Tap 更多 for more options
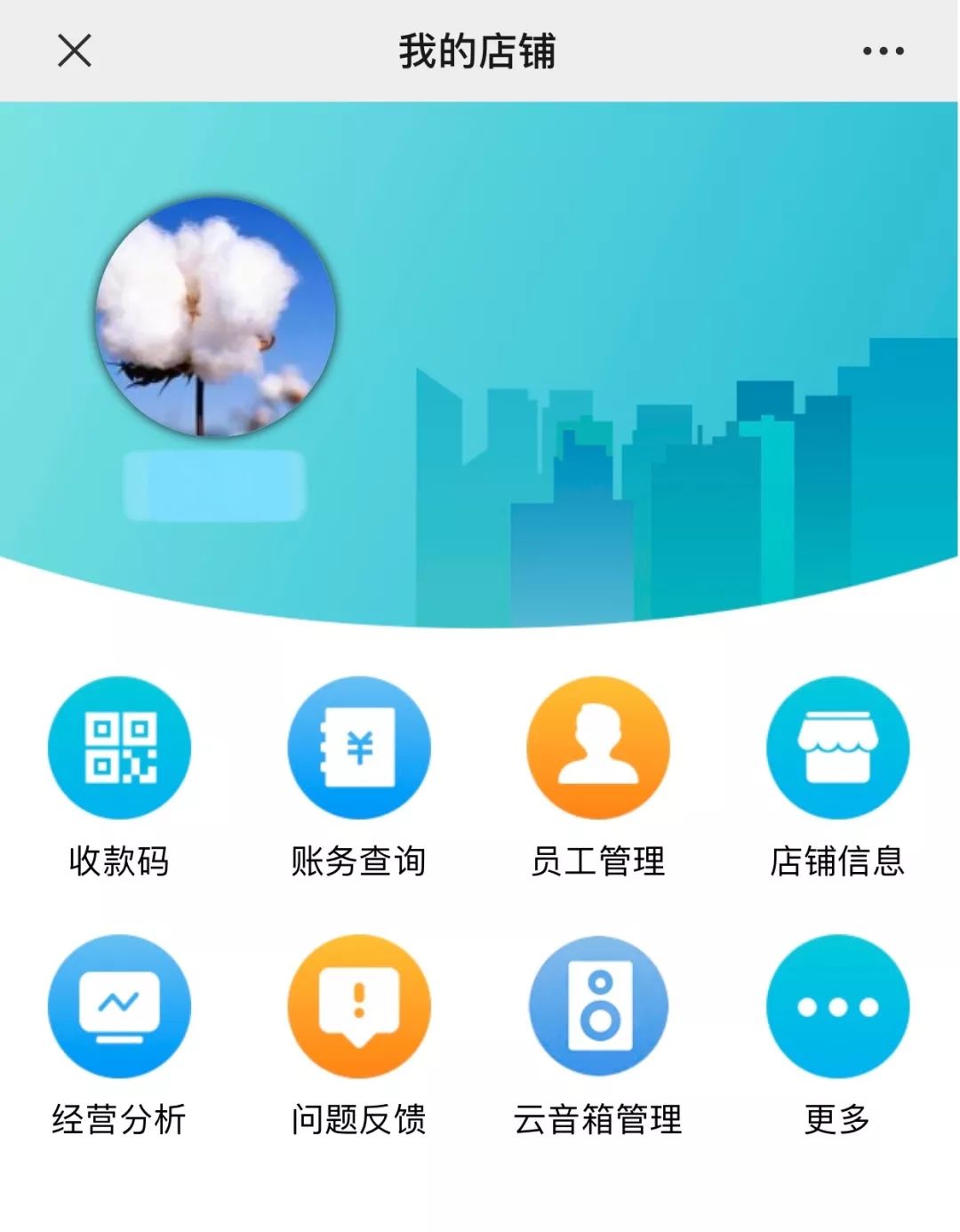This screenshot has width=960, height=1232. tap(837, 1006)
